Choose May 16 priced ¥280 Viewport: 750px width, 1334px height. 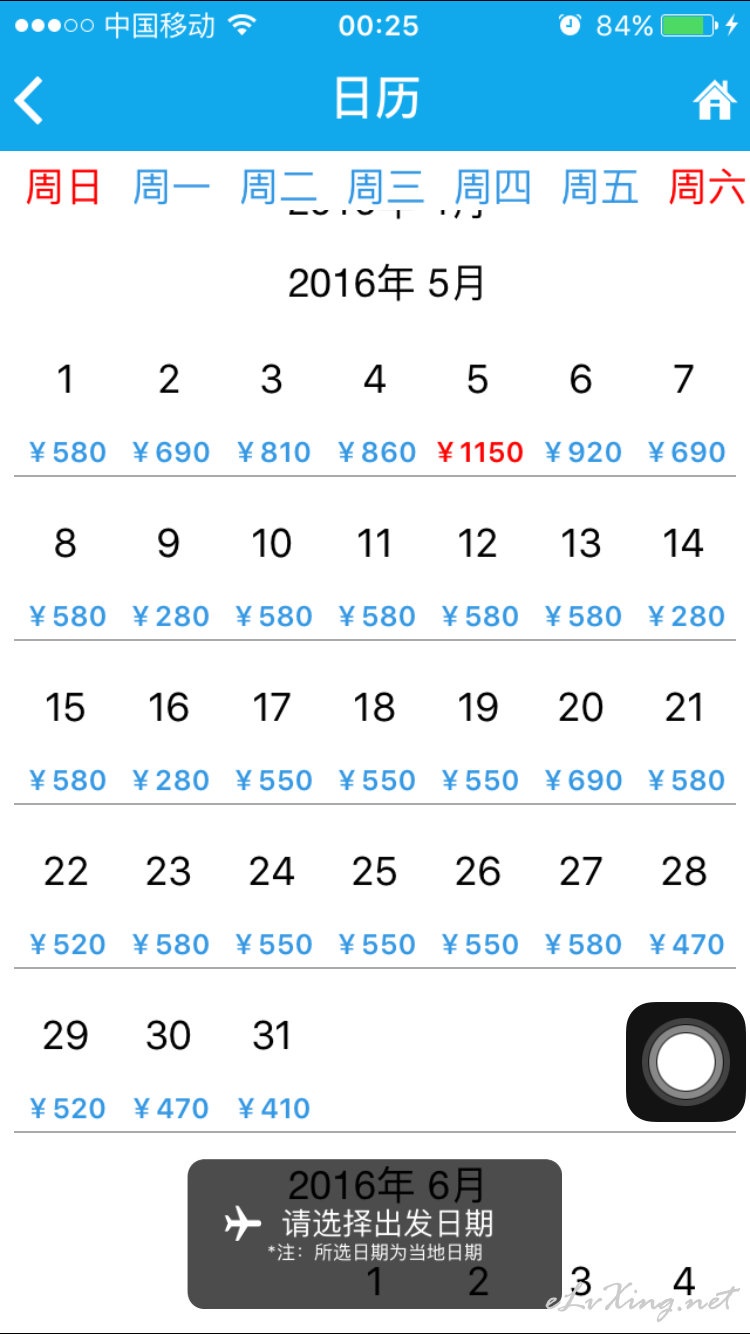click(170, 741)
